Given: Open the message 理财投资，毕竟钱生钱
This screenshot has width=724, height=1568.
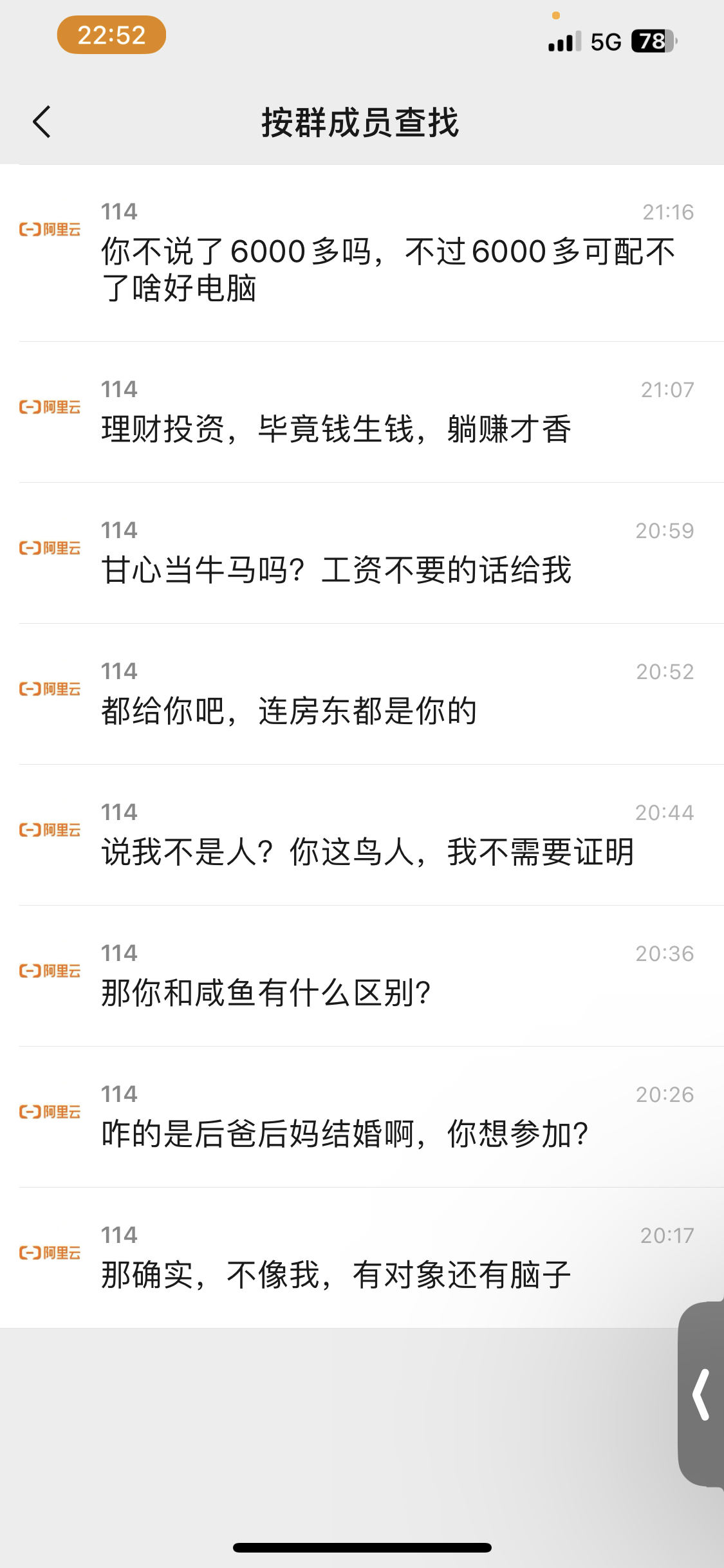Looking at the screenshot, I should tap(362, 412).
